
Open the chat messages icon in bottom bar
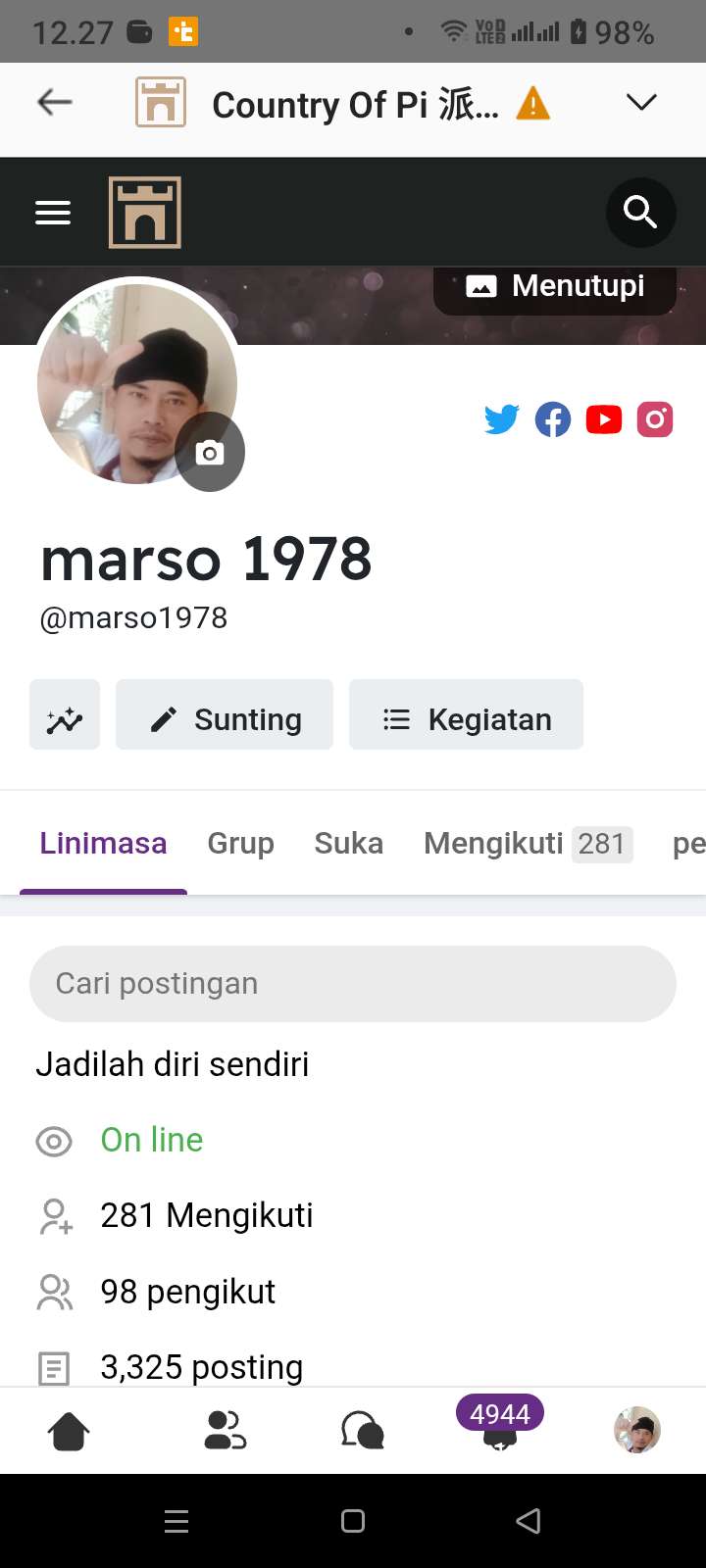coord(362,1432)
